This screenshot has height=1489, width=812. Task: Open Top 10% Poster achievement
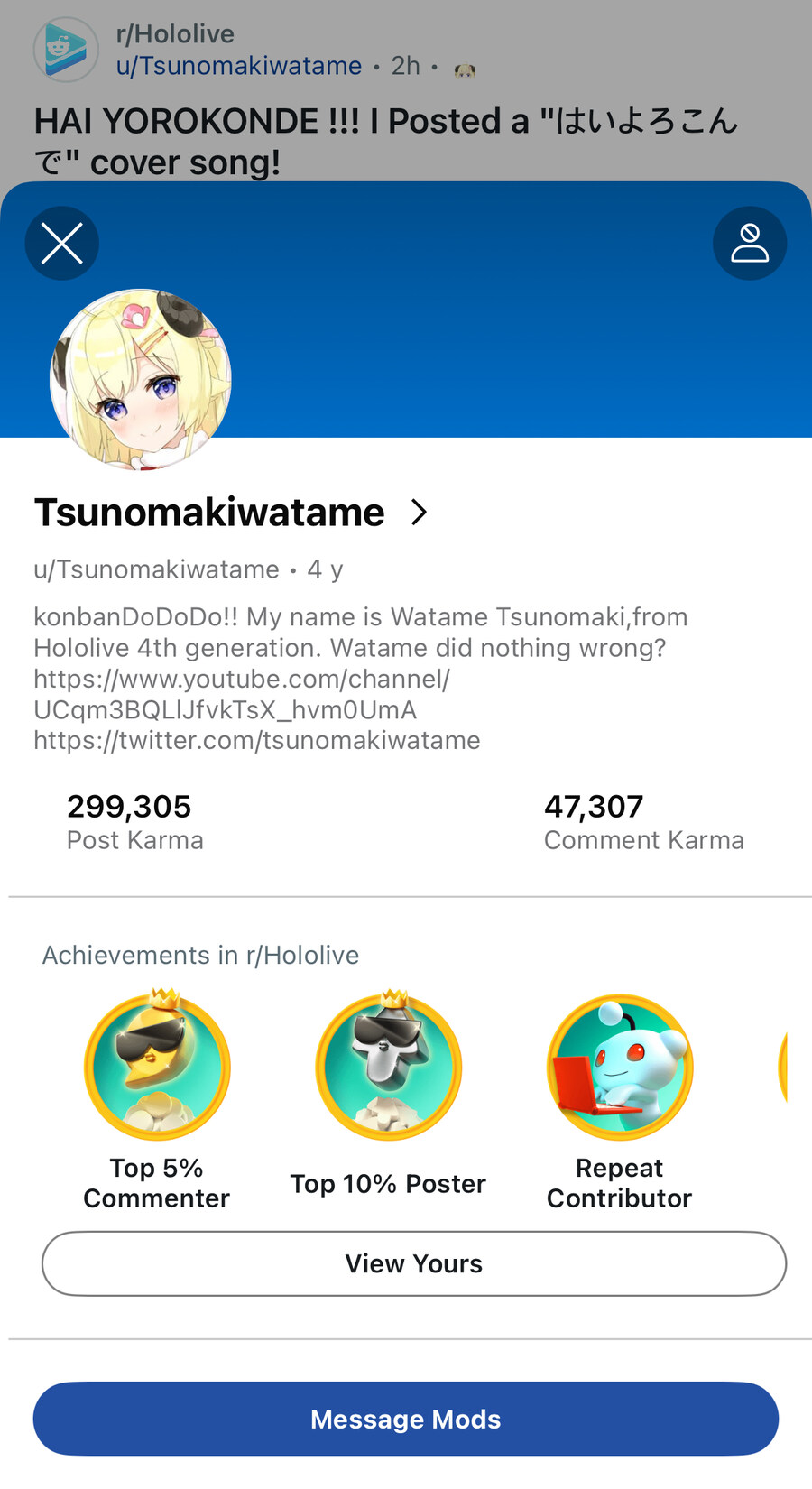[x=388, y=1068]
